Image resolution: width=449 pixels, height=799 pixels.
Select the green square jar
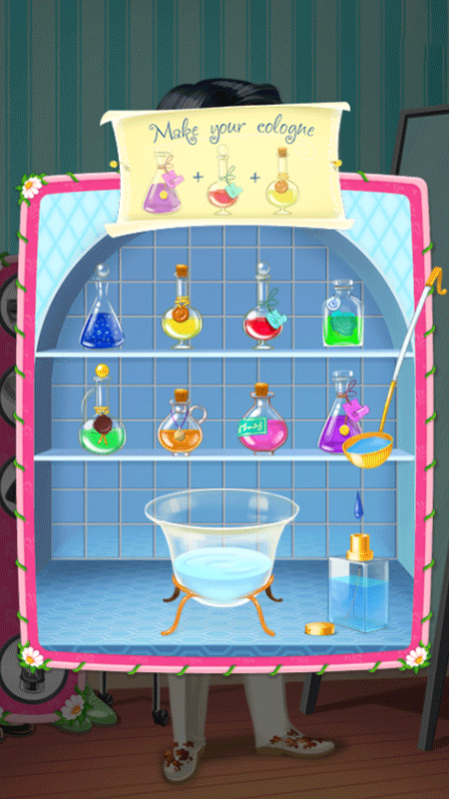(343, 313)
